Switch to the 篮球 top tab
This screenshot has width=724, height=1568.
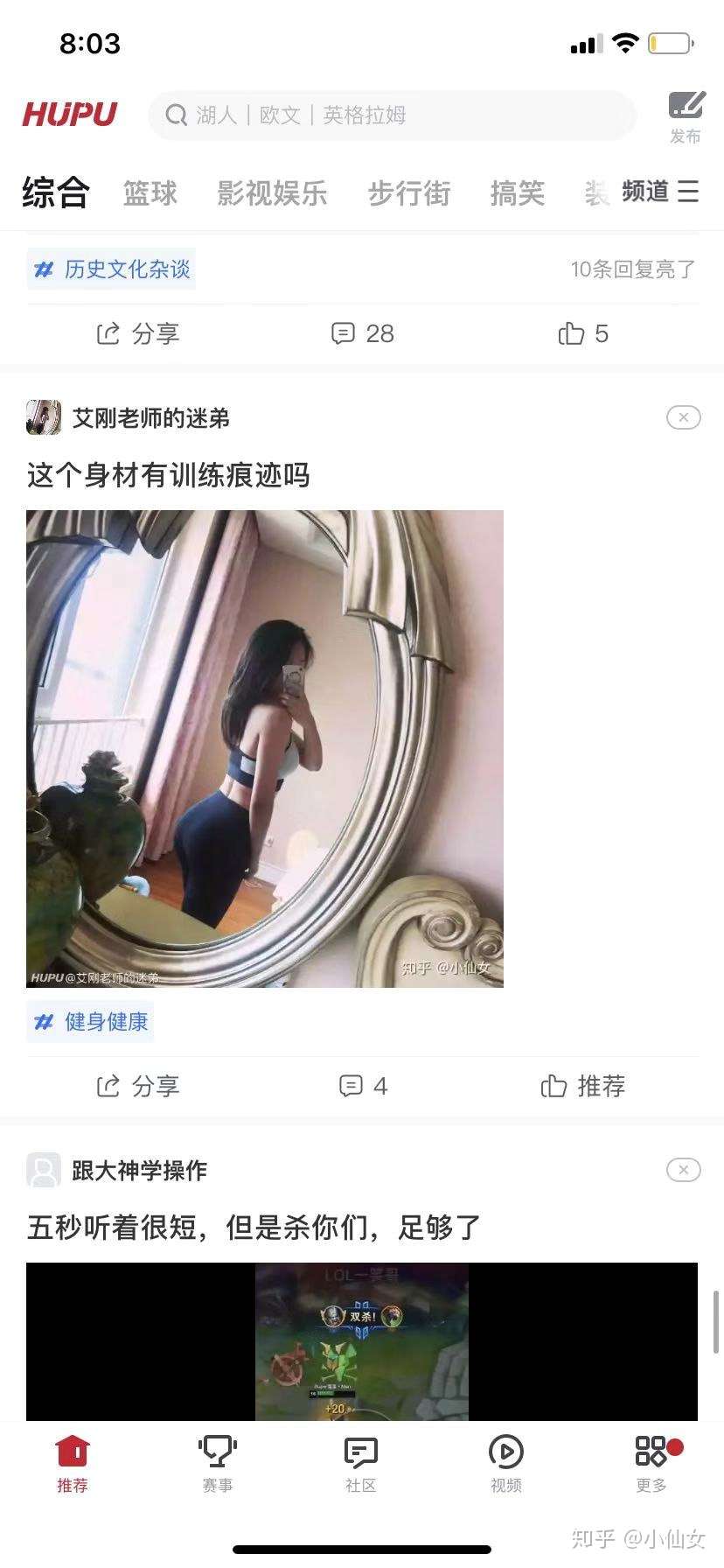[x=150, y=192]
